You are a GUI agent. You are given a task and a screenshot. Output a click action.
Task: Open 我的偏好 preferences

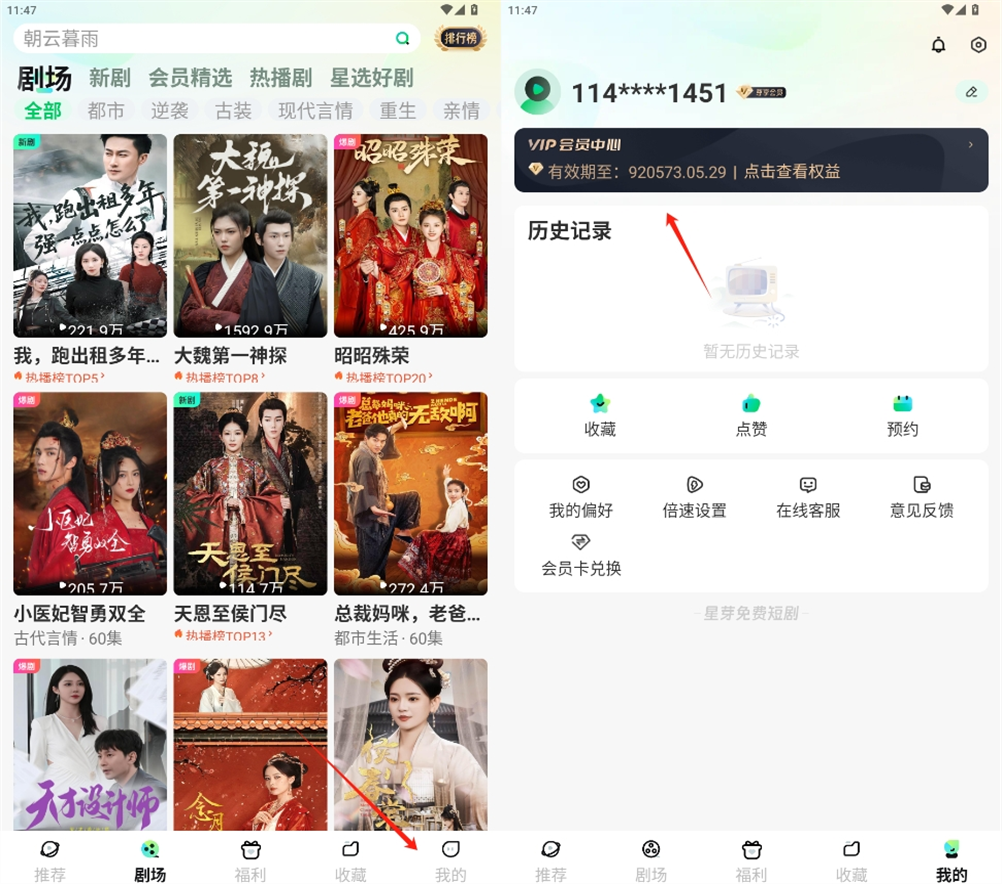(581, 497)
